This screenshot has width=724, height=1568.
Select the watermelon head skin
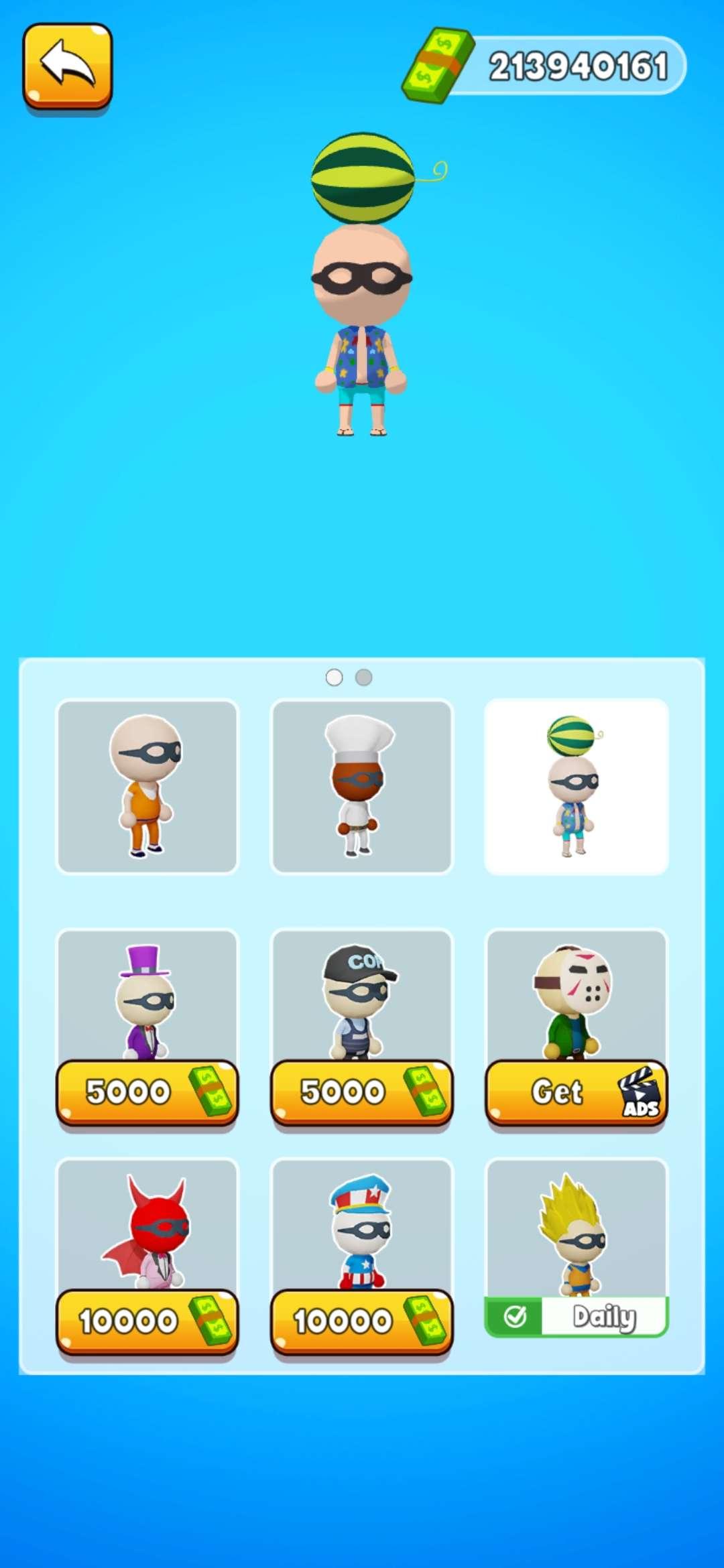(x=576, y=786)
